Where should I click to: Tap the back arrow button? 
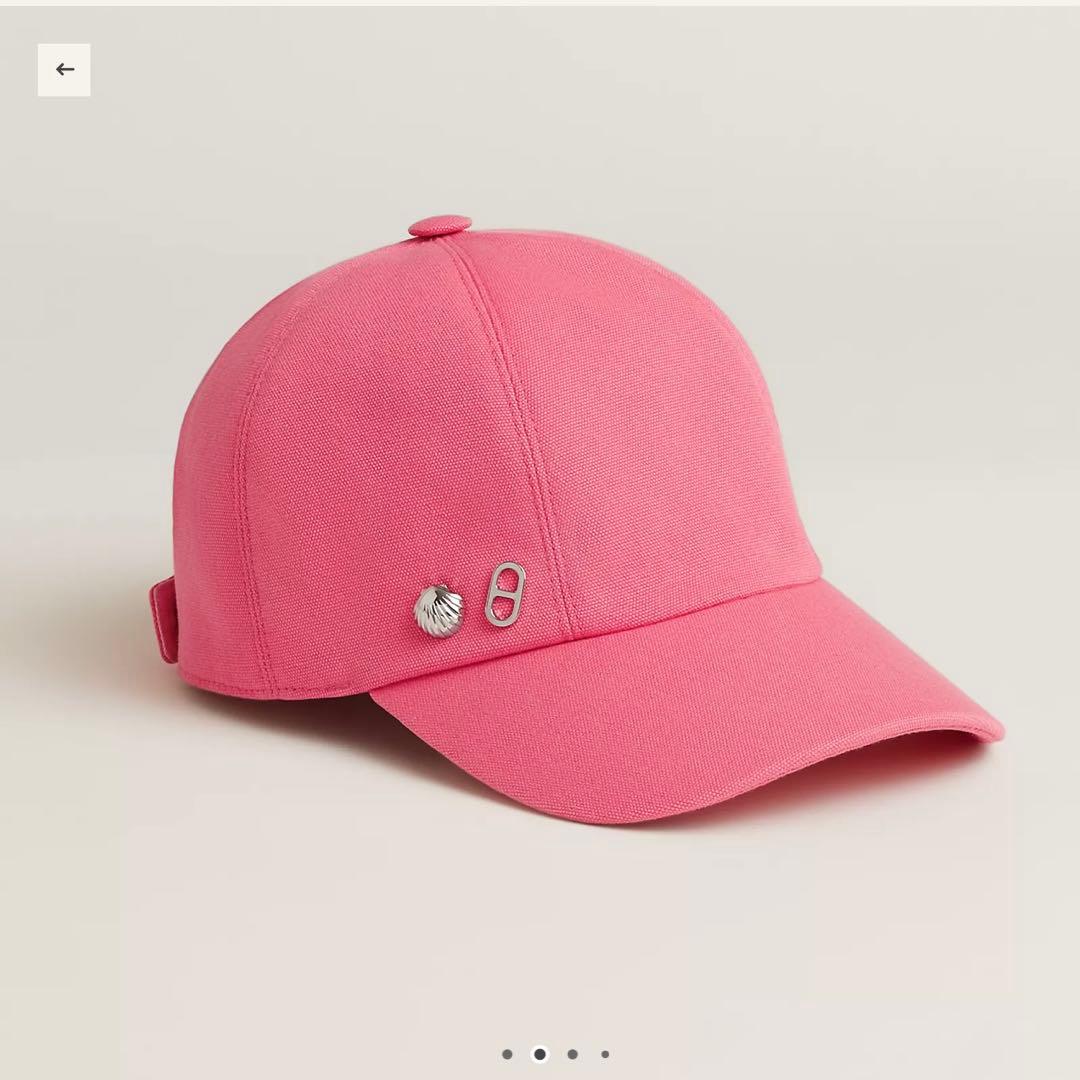[x=64, y=70]
